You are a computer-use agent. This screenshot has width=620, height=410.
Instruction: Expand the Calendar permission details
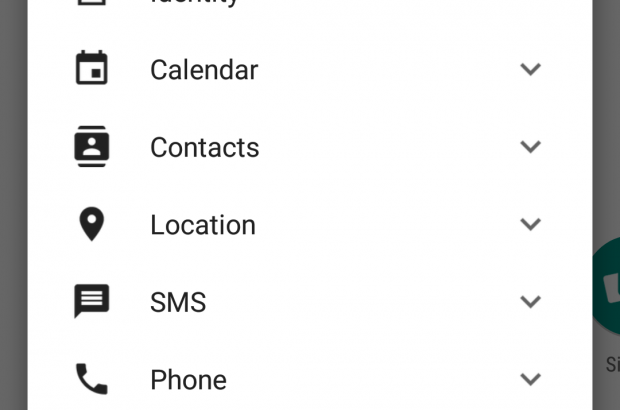(530, 69)
